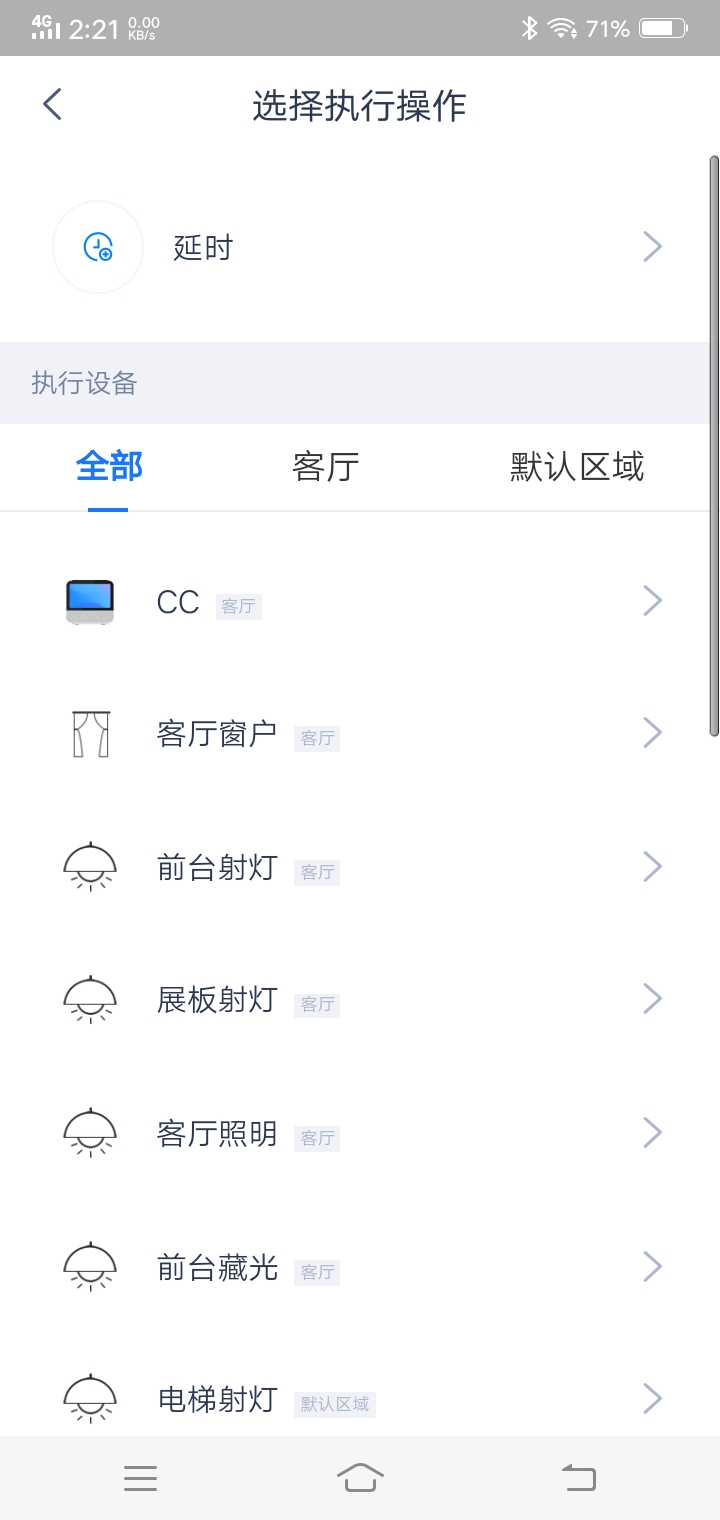Open the 延时 delay option
720x1520 pixels.
(x=358, y=247)
